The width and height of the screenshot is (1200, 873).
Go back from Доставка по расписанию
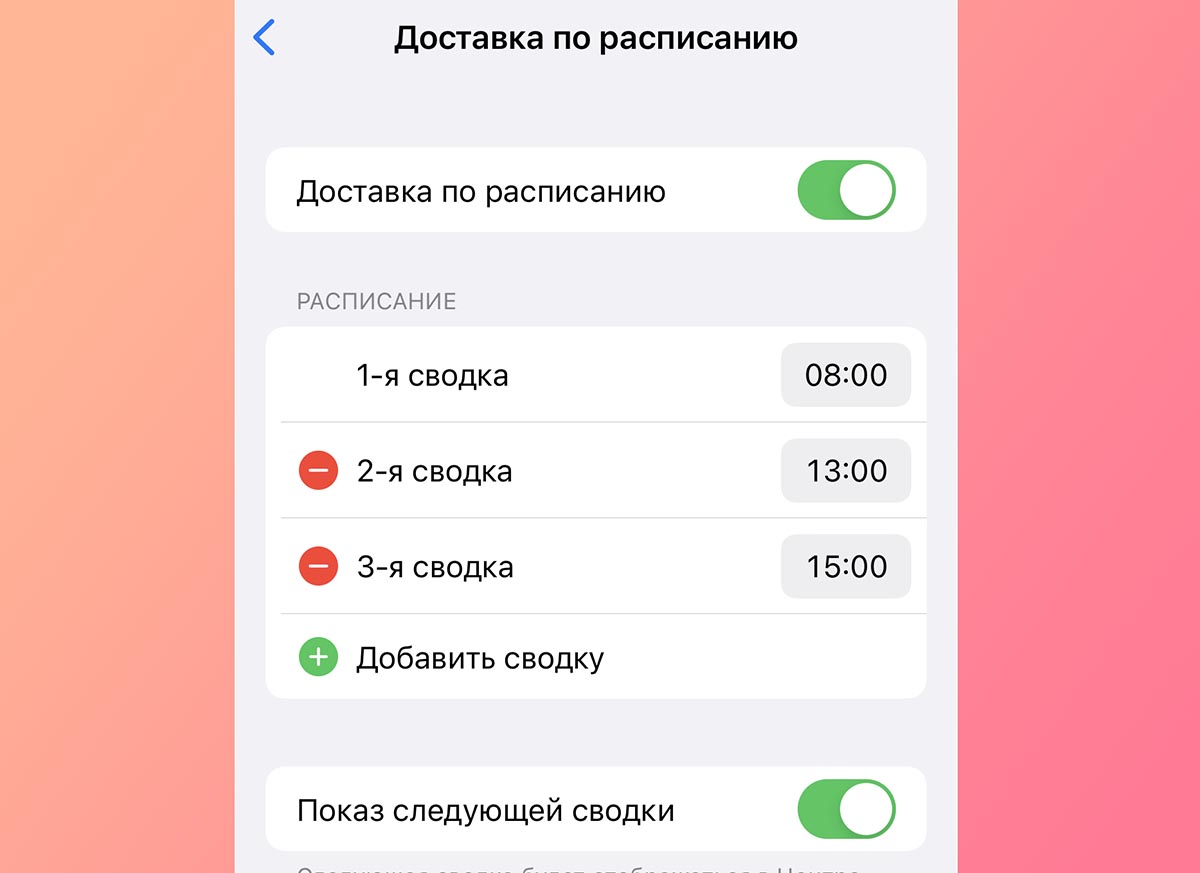(x=264, y=38)
